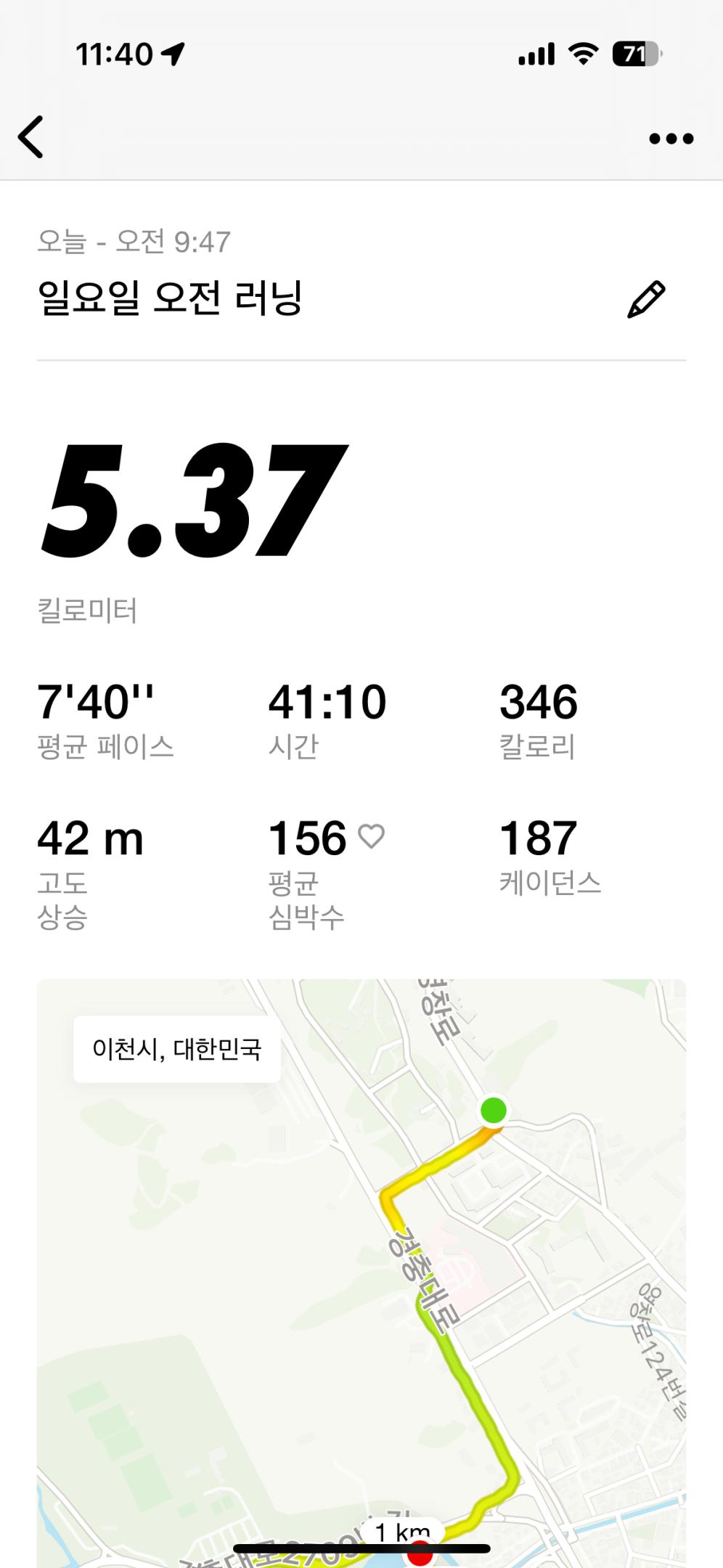
Task: Tap the battery indicator showing 71
Action: pos(635,52)
